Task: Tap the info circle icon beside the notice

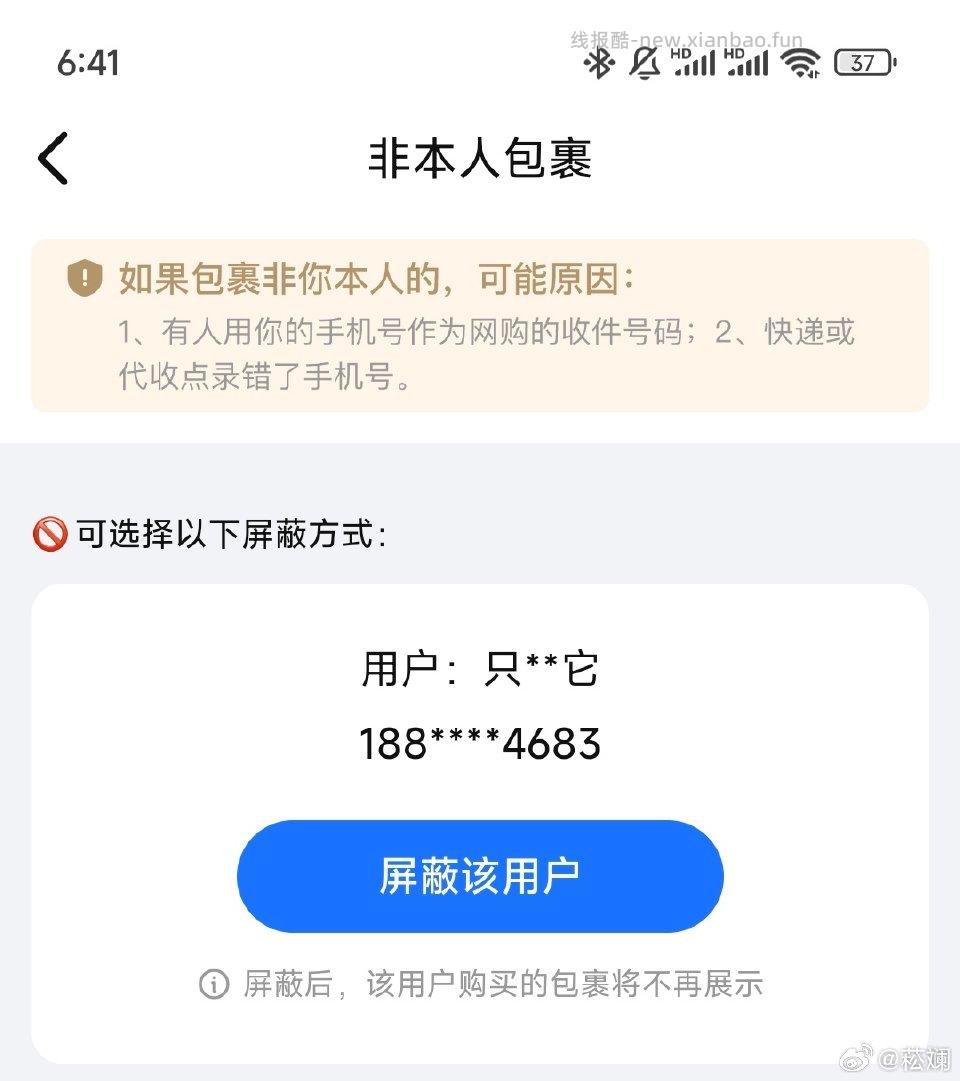Action: (x=212, y=985)
